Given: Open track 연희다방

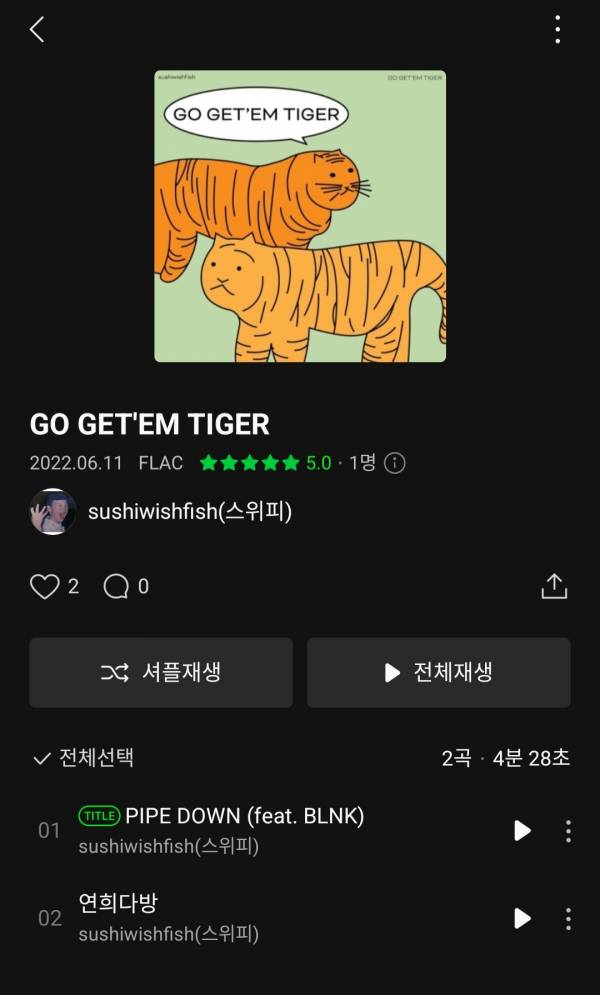Looking at the screenshot, I should (118, 904).
